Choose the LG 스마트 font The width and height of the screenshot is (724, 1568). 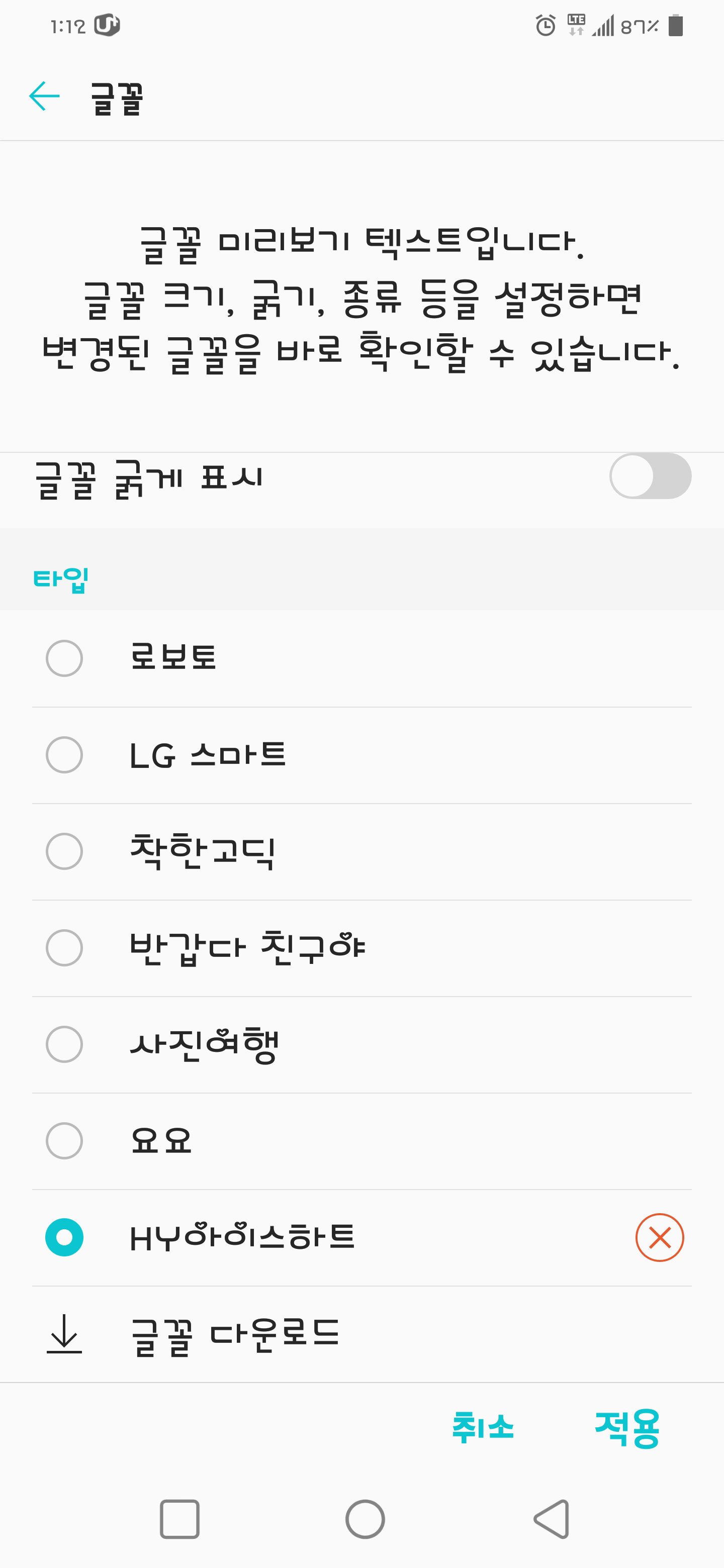361,755
